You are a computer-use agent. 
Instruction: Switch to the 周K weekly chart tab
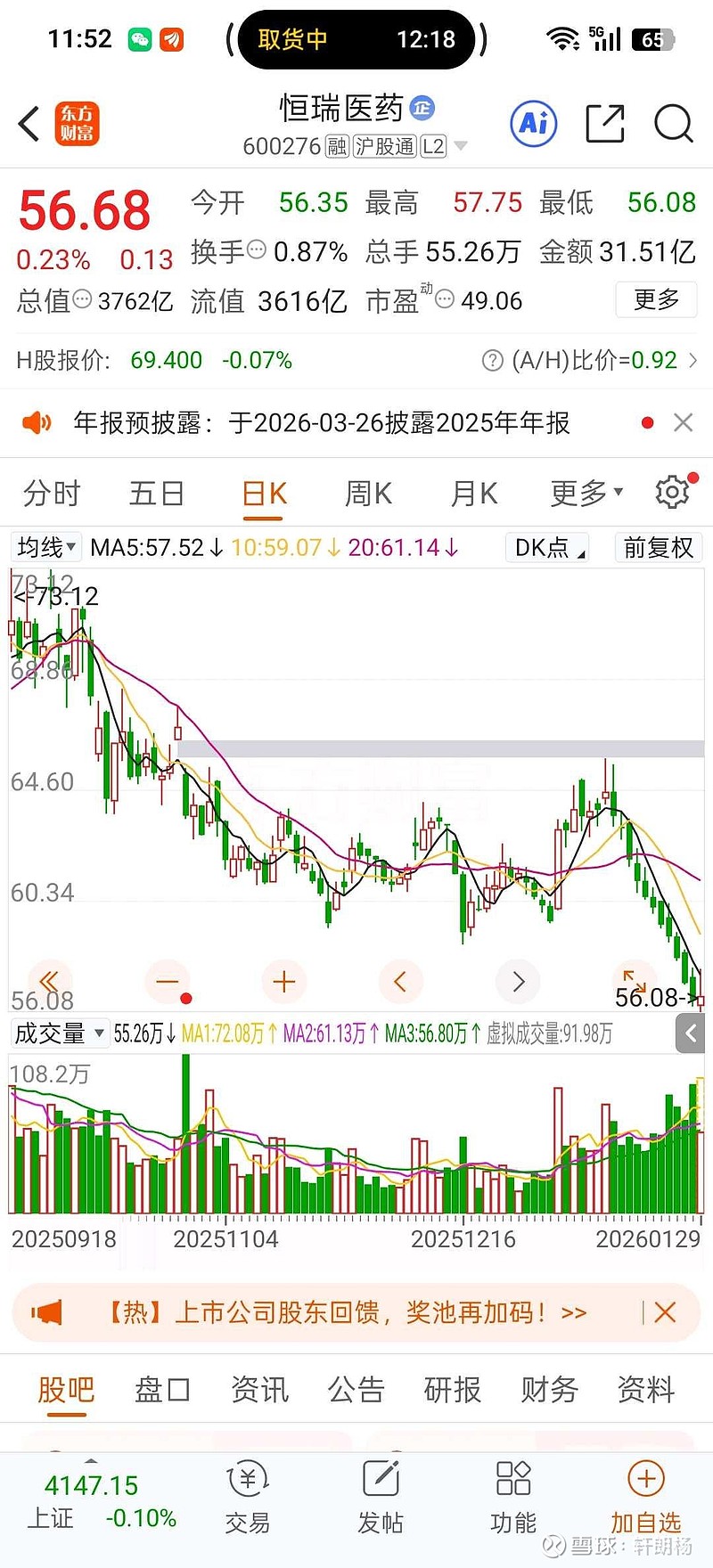tap(367, 491)
